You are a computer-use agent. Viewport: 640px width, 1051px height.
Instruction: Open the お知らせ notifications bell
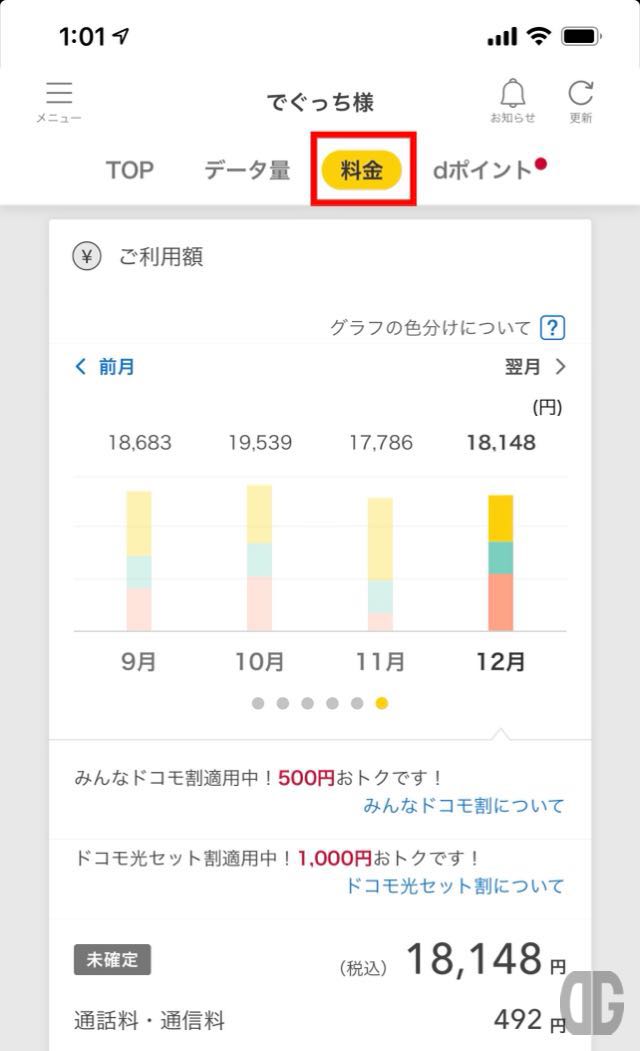click(513, 101)
